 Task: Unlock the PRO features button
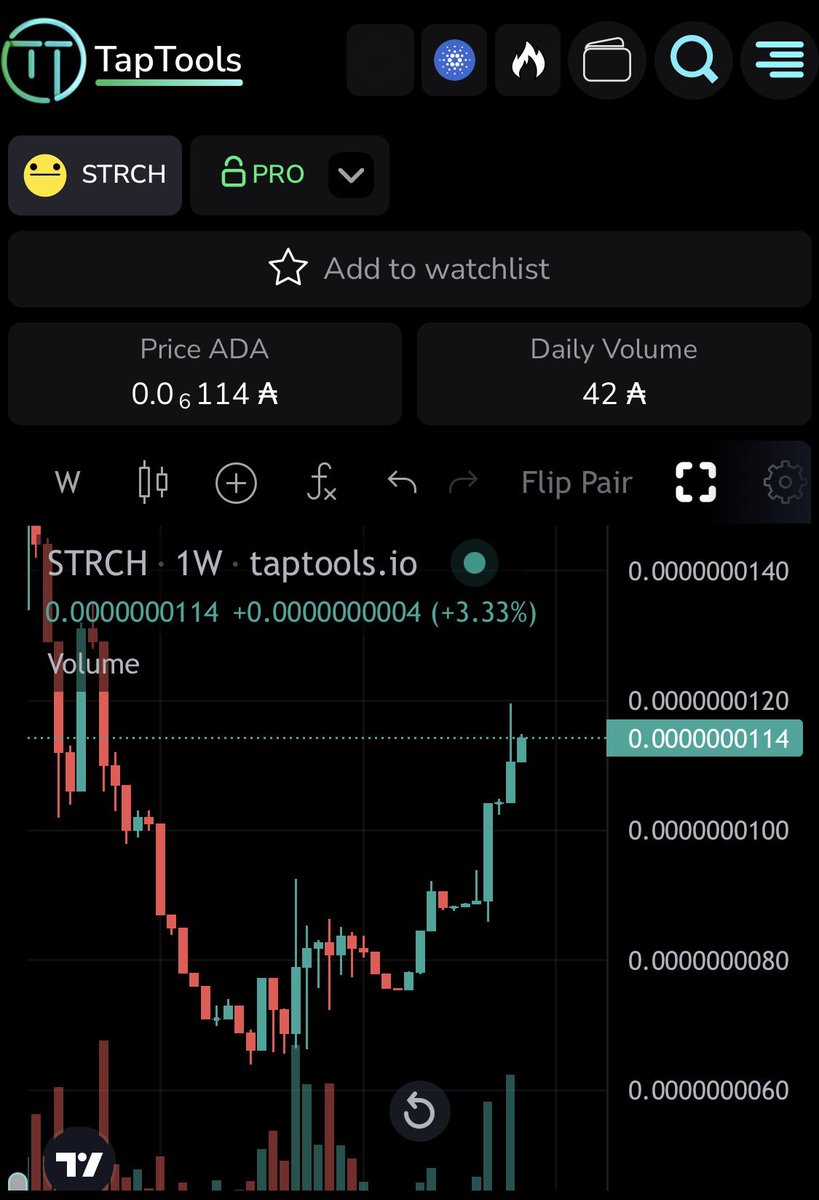pos(262,175)
